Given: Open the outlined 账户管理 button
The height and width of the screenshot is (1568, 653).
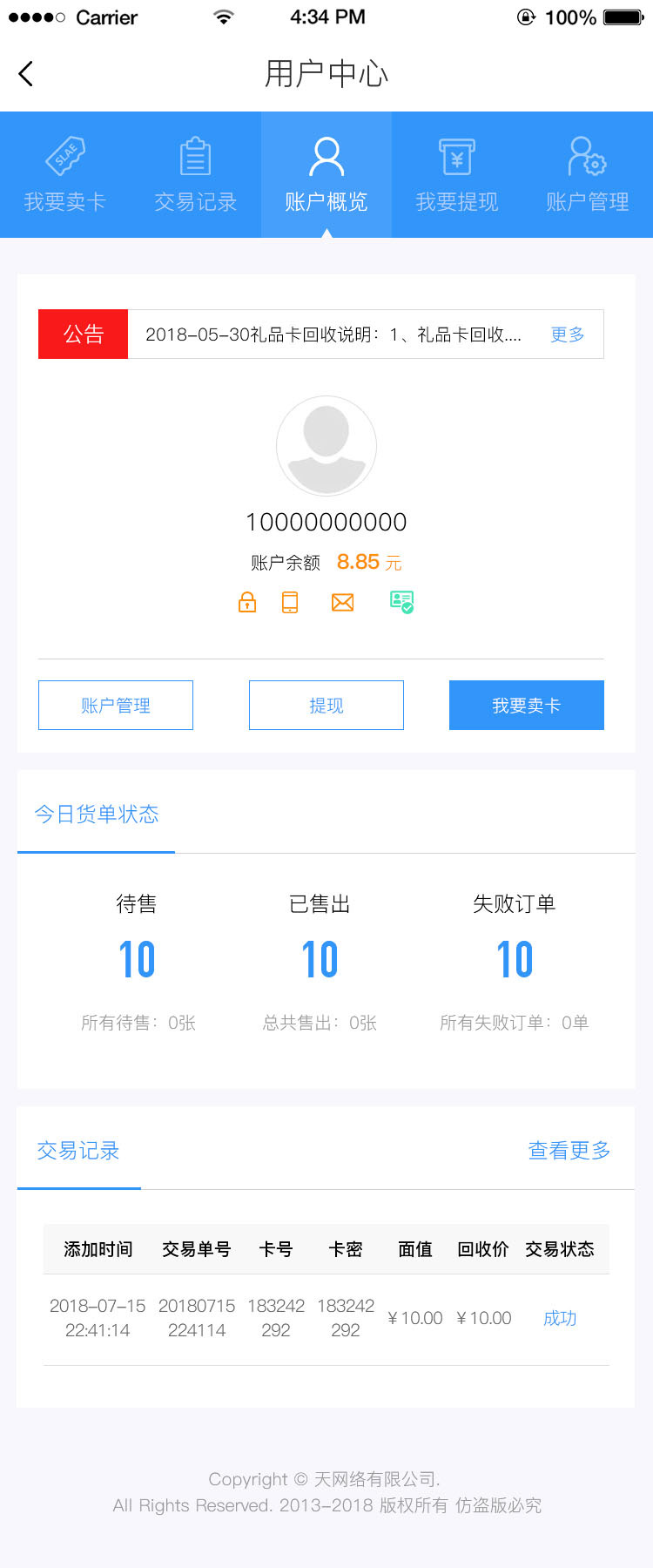Looking at the screenshot, I should (116, 705).
